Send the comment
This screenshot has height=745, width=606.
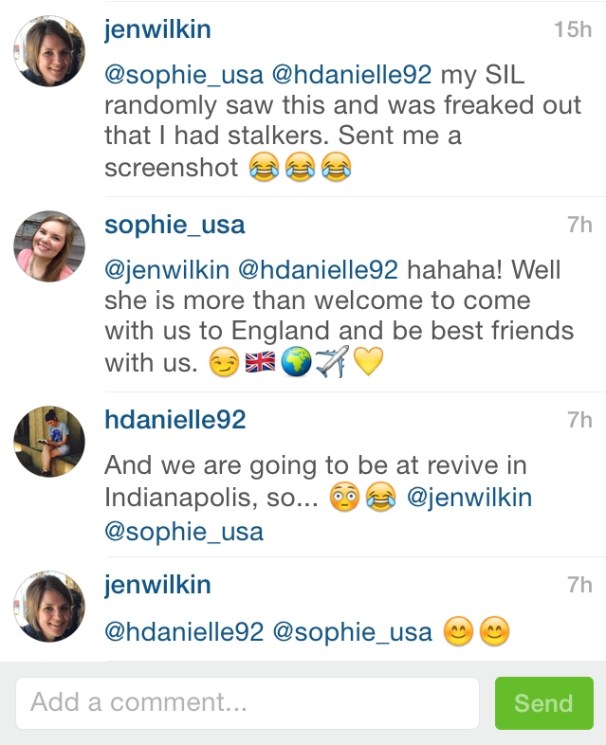pos(543,702)
